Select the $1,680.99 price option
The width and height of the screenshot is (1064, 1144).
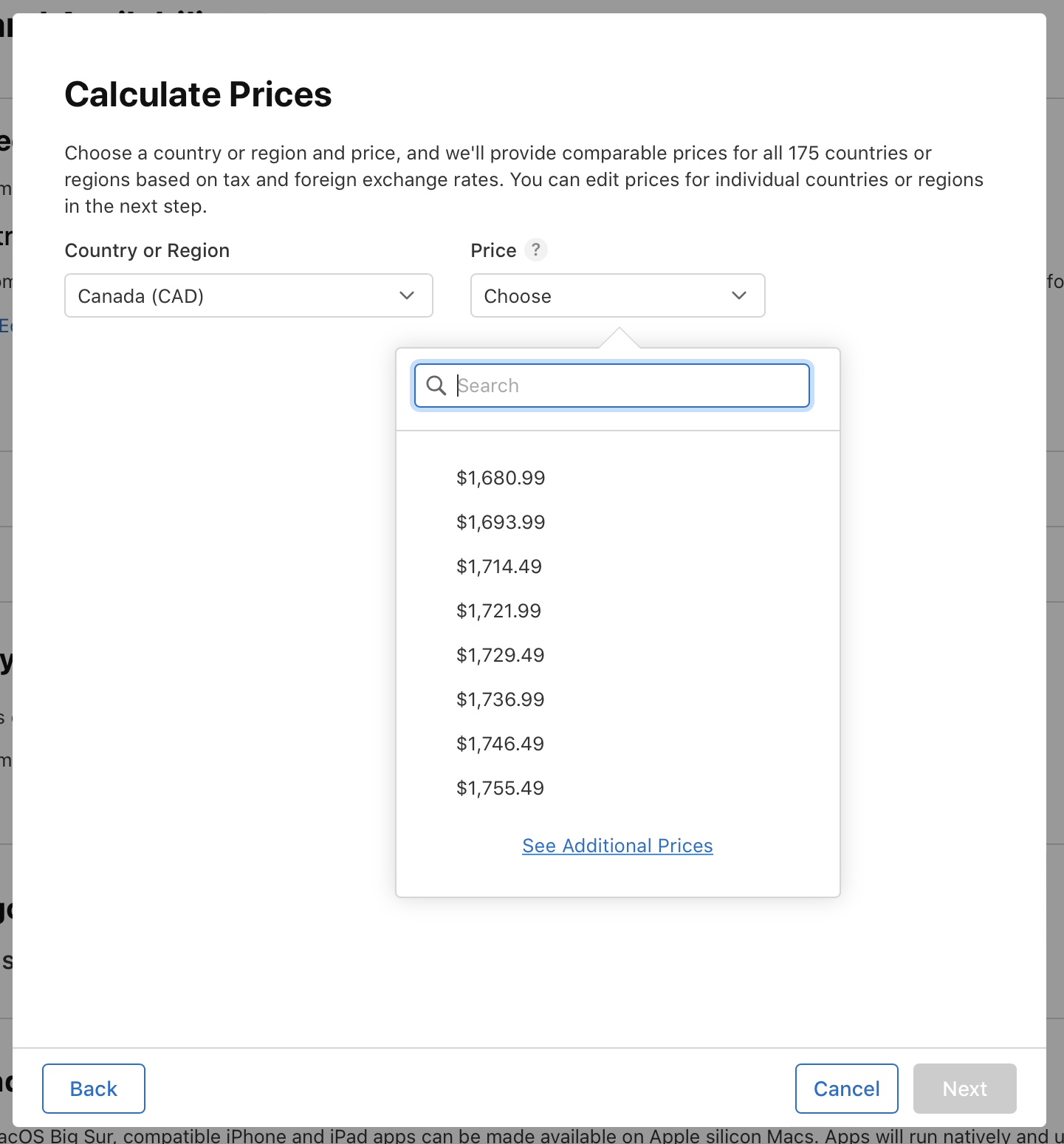[501, 478]
